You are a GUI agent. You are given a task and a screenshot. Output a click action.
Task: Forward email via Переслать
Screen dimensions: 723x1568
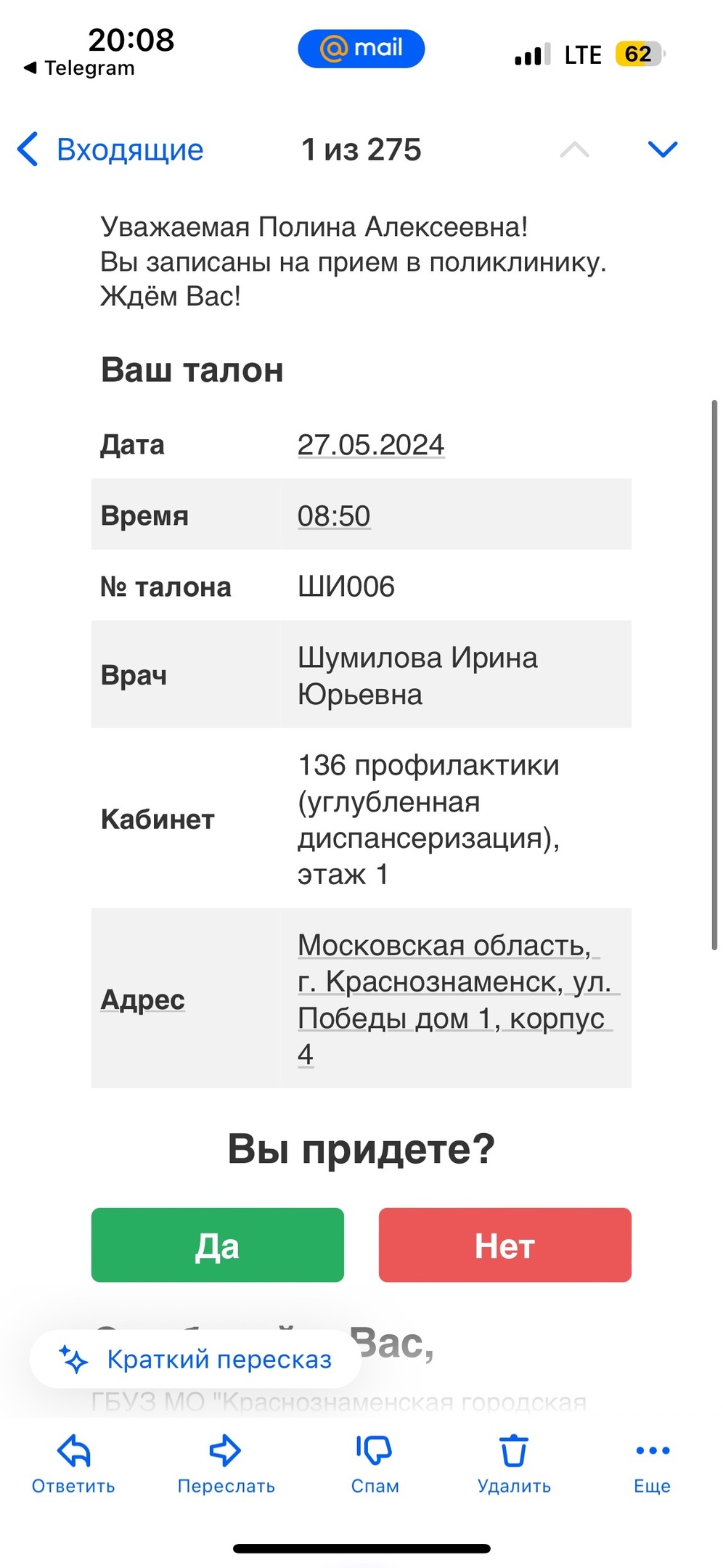(x=226, y=1465)
